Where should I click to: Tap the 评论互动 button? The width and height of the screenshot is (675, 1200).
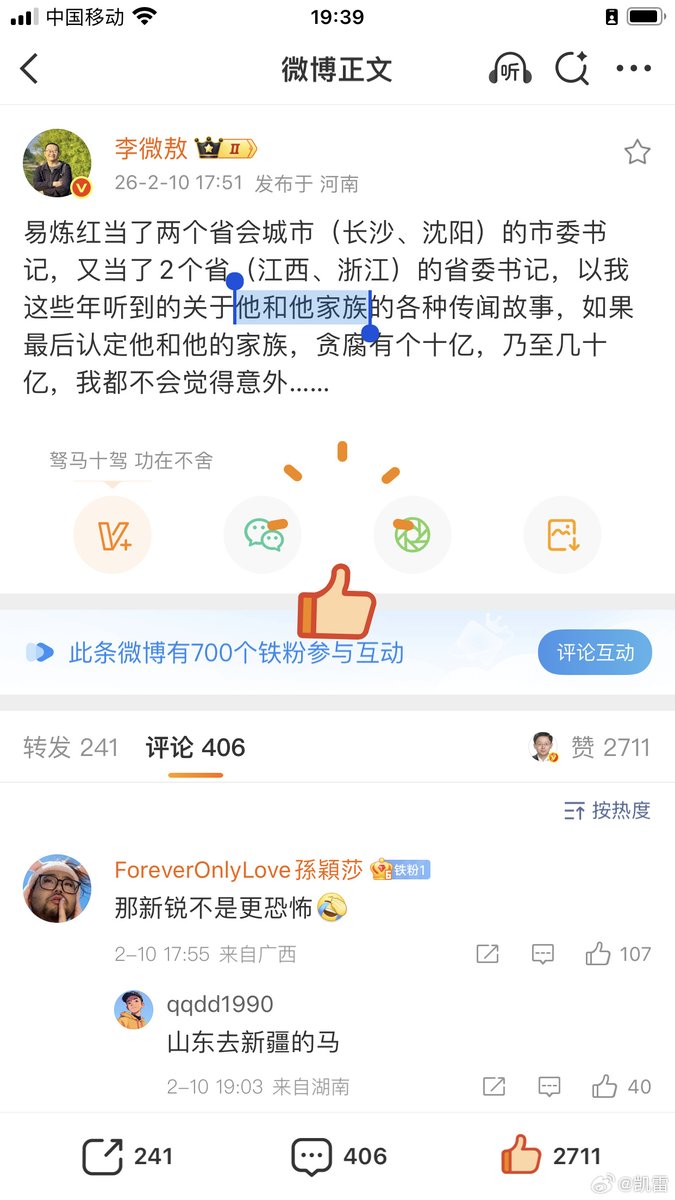click(595, 653)
